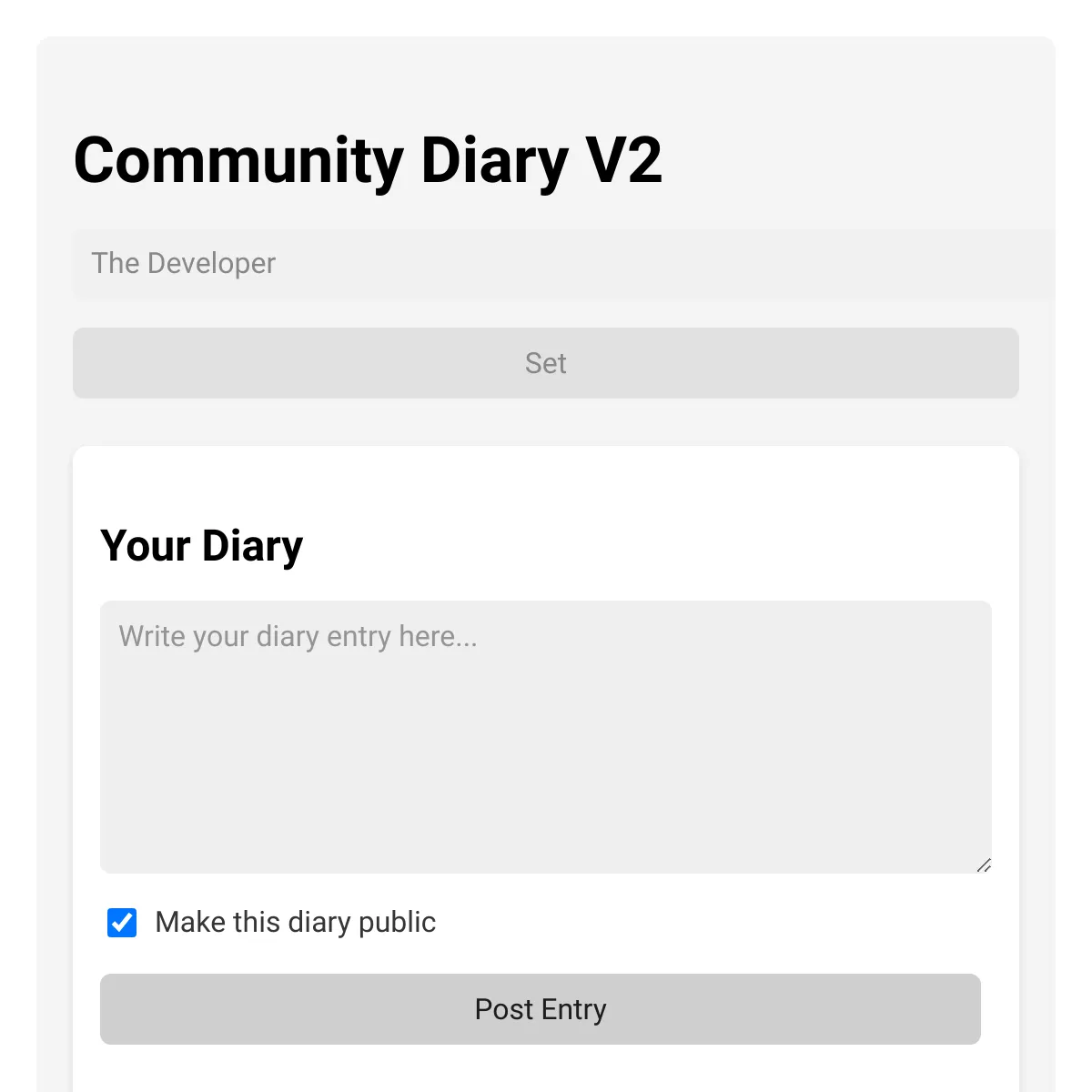1092x1092 pixels.
Task: Tap the Set button
Action: (x=546, y=363)
